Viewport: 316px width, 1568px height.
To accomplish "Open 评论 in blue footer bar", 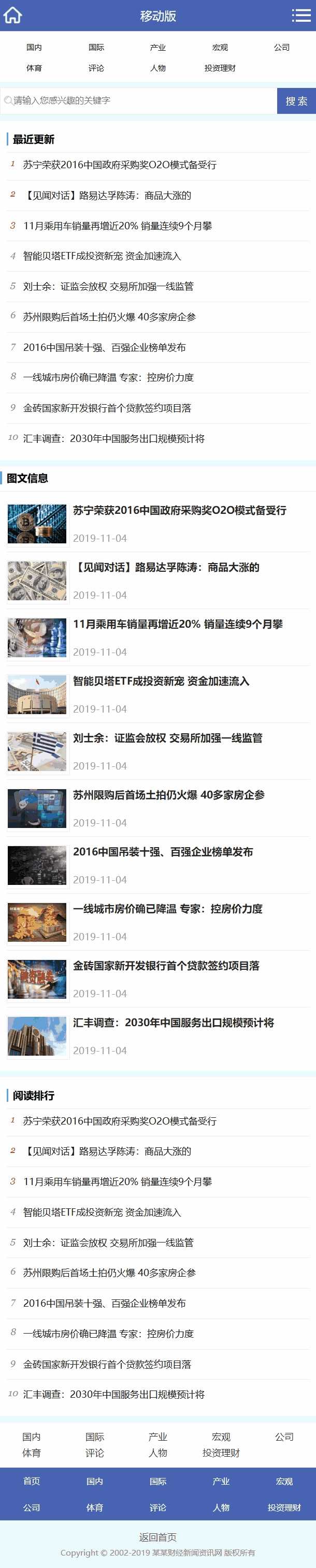I will 157,1507.
